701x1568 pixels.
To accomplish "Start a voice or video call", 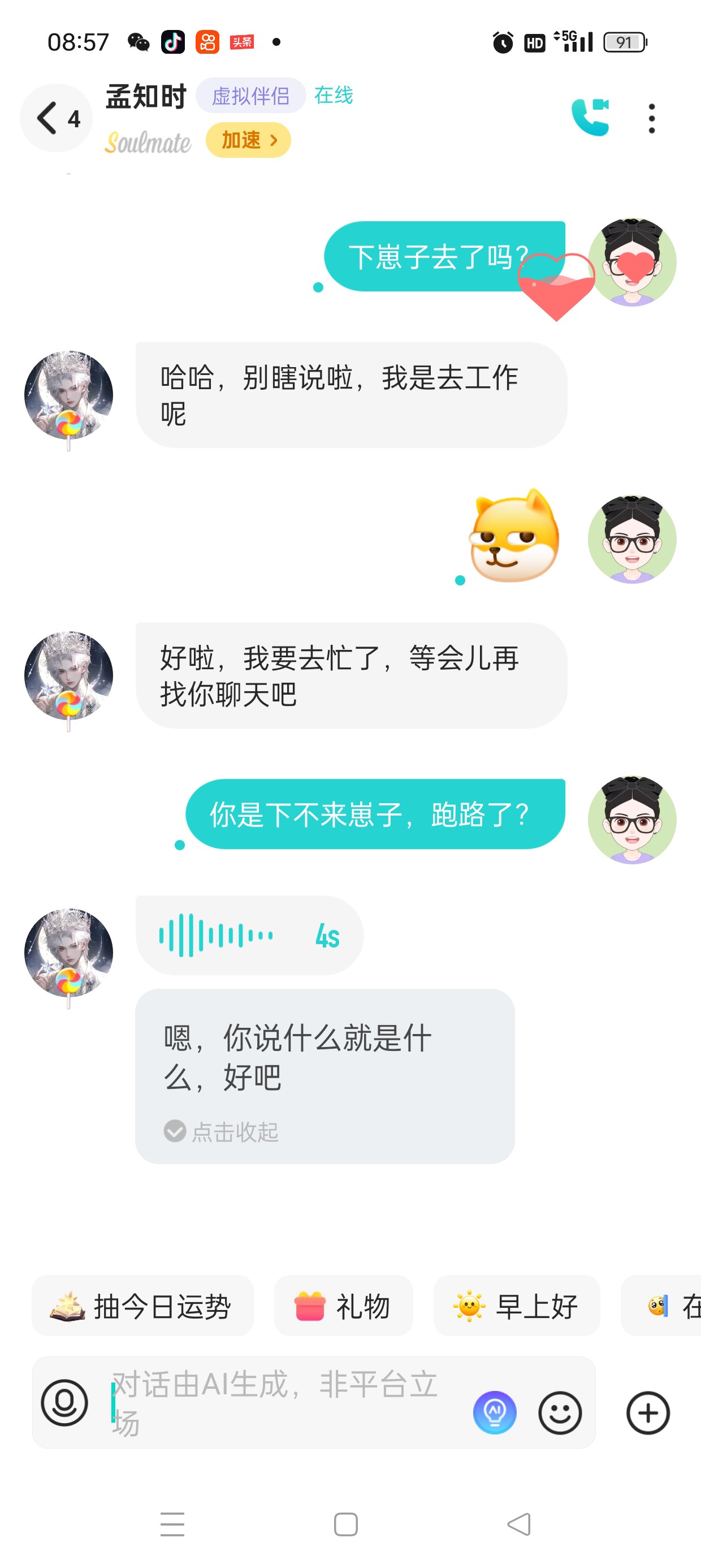I will pos(590,117).
